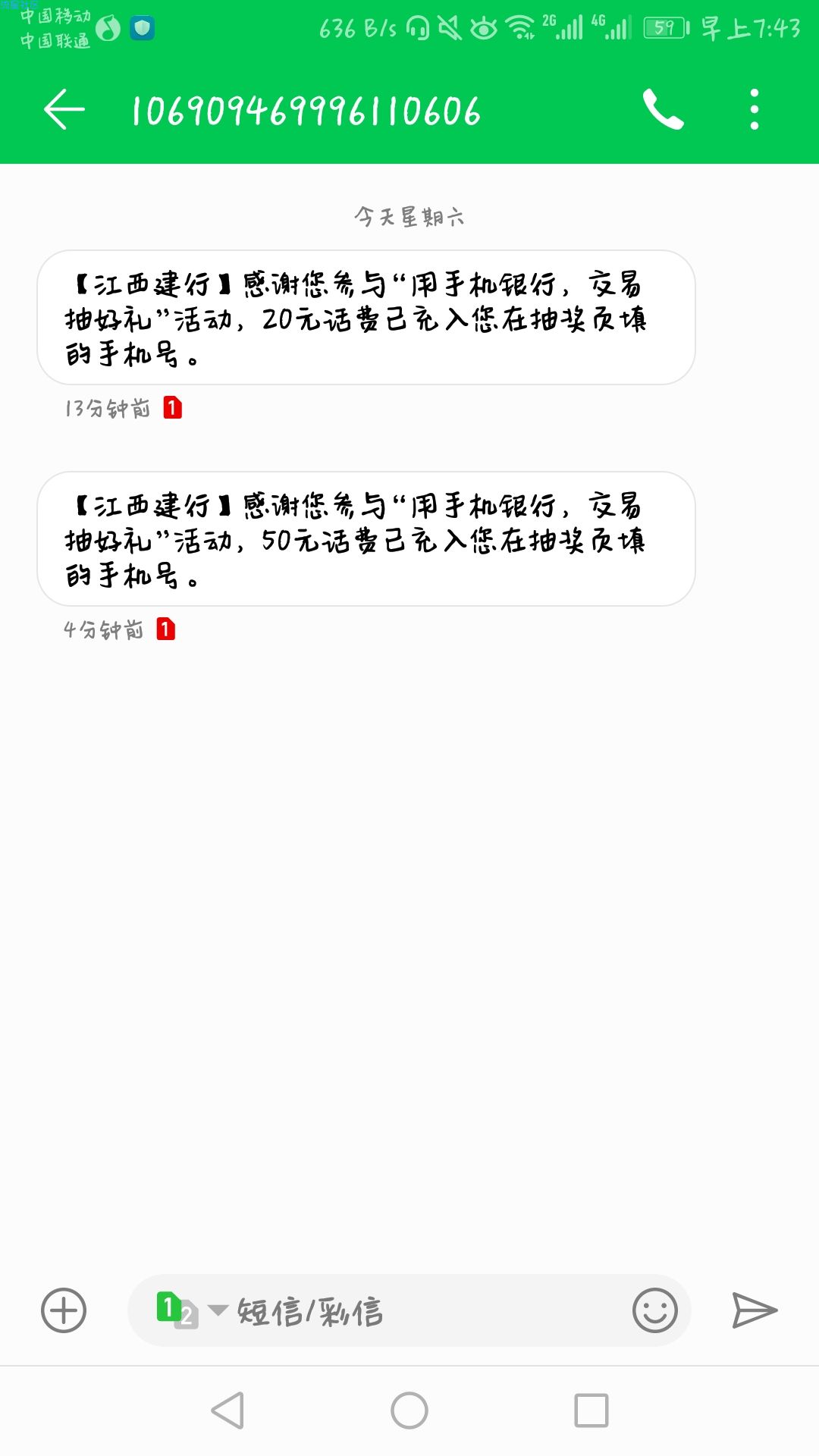Tap the system home button
The image size is (819, 1456).
409,1410
